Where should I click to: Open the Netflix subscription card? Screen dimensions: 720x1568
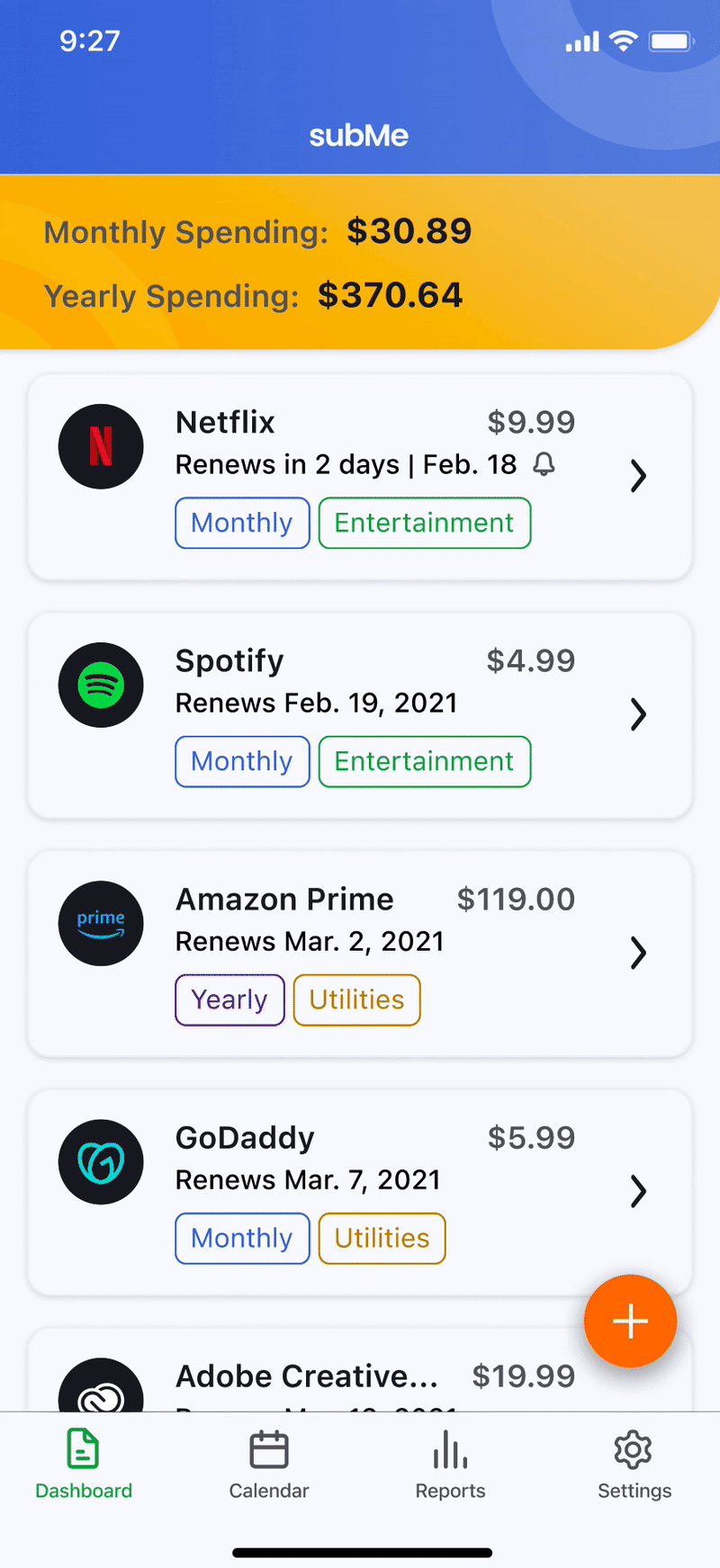360,477
